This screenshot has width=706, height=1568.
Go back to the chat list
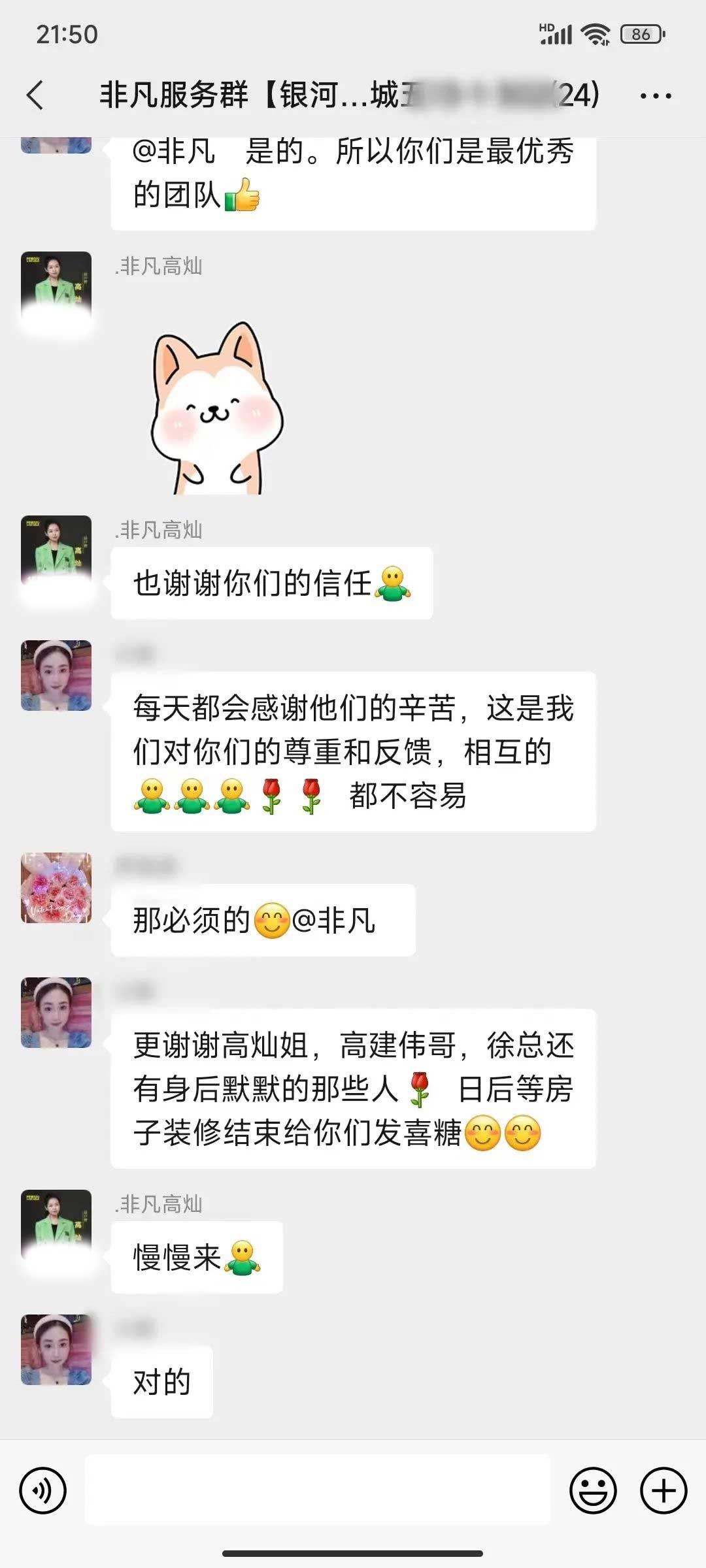[36, 95]
